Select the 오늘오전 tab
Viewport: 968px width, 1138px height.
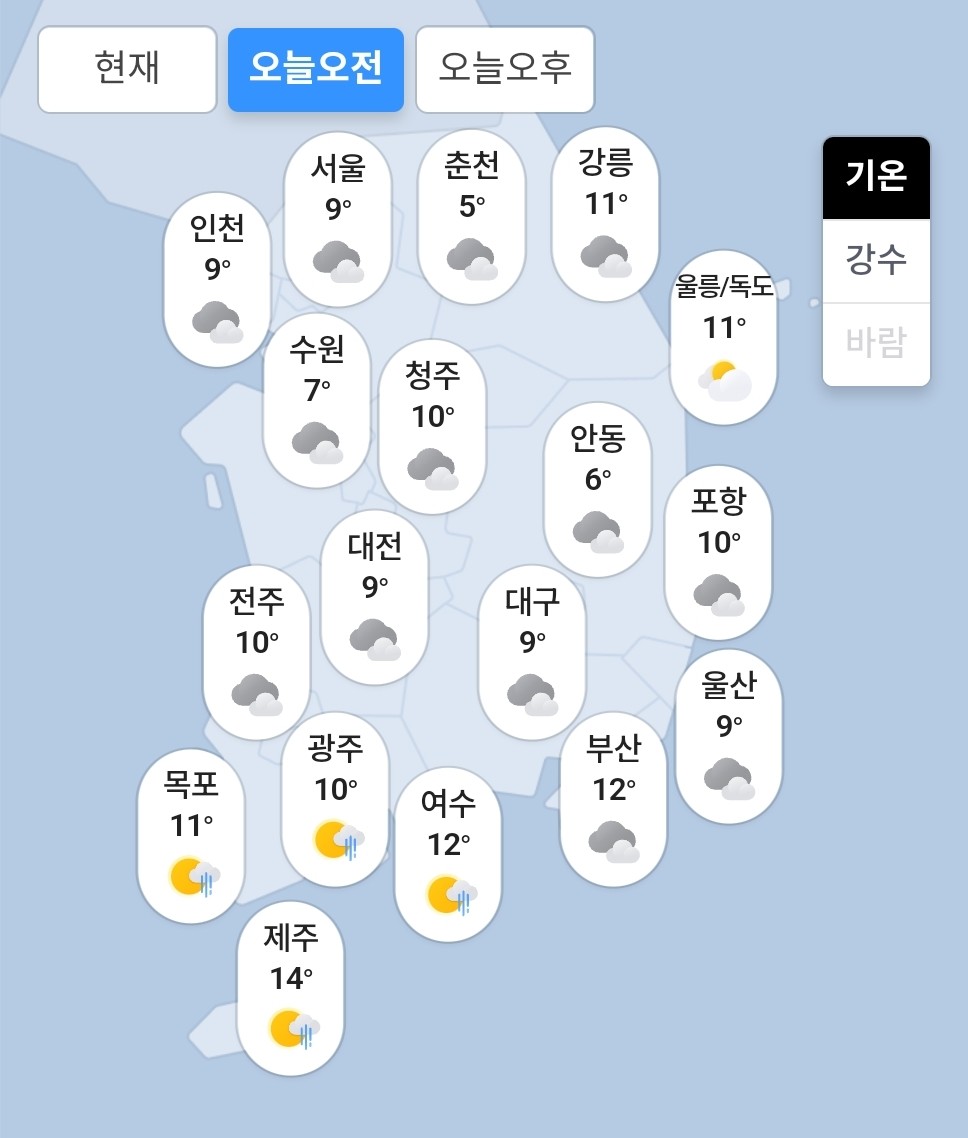[316, 70]
